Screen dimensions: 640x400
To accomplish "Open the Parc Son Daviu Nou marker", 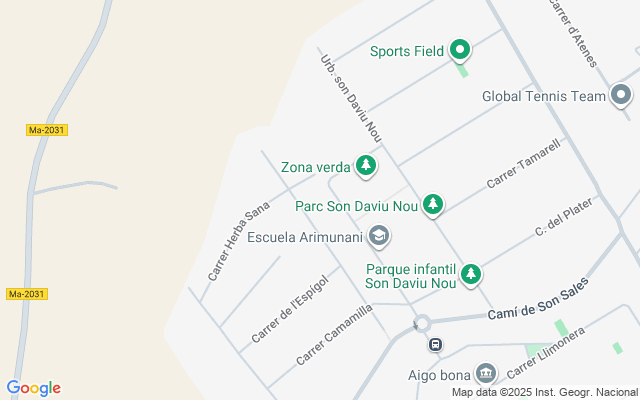I will coord(432,205).
